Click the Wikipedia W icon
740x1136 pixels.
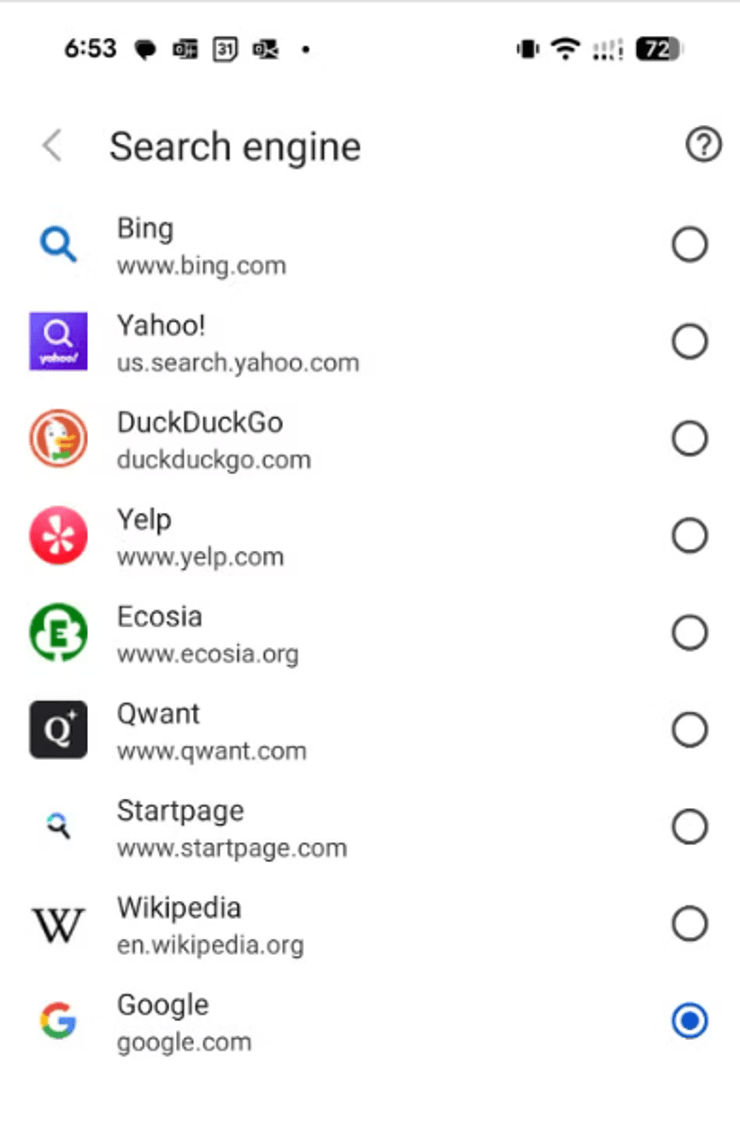[58, 924]
